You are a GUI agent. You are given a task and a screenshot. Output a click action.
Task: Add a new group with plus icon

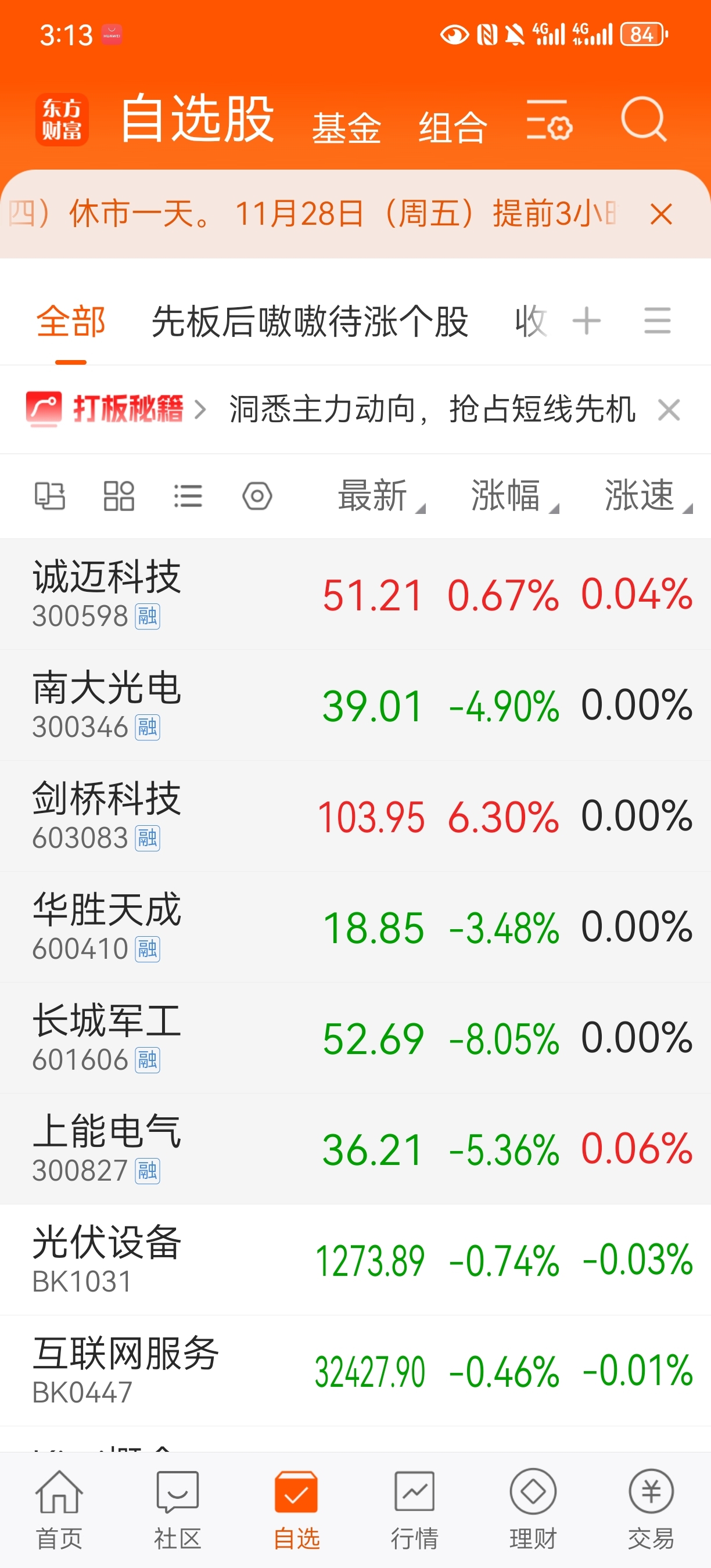(587, 321)
